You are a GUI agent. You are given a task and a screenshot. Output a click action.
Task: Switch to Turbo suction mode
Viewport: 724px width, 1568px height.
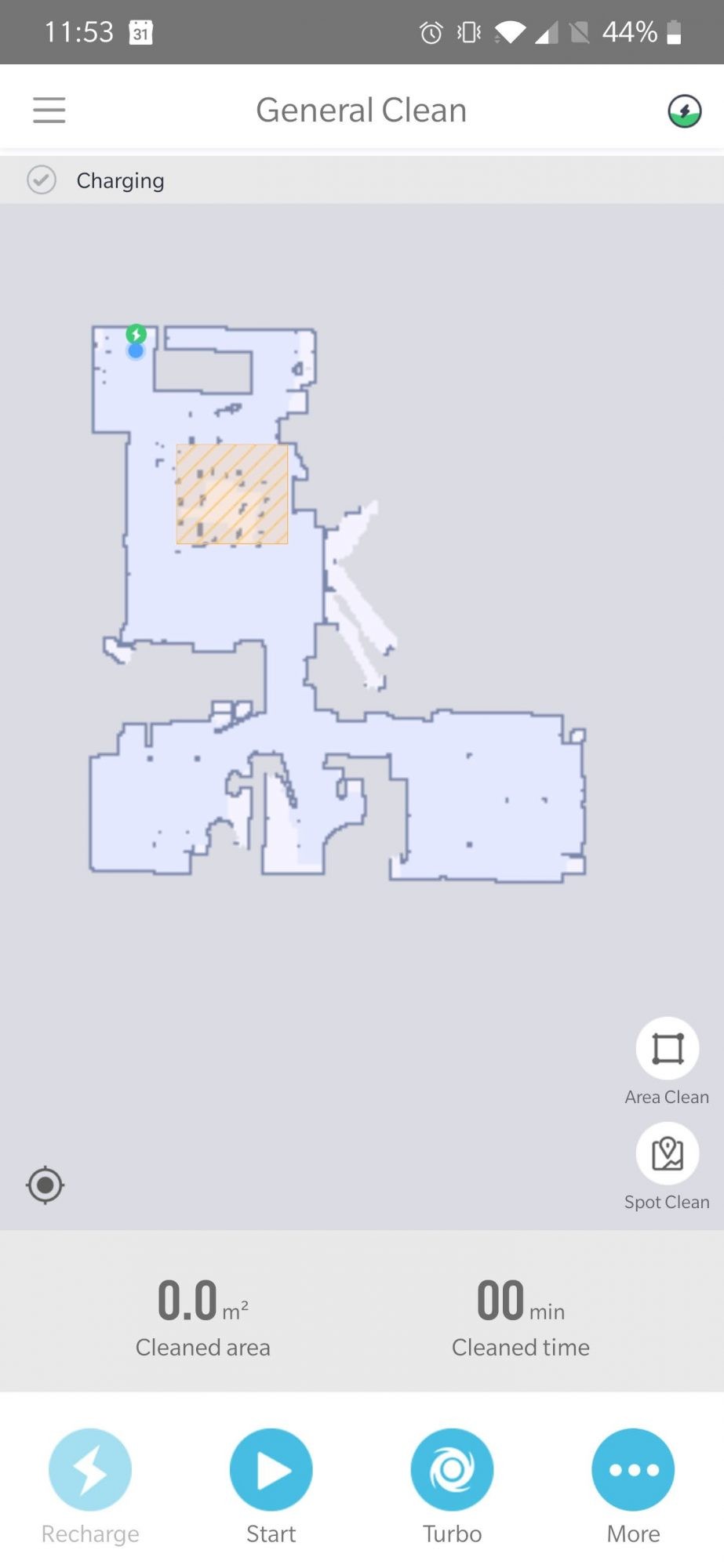pyautogui.click(x=452, y=1470)
